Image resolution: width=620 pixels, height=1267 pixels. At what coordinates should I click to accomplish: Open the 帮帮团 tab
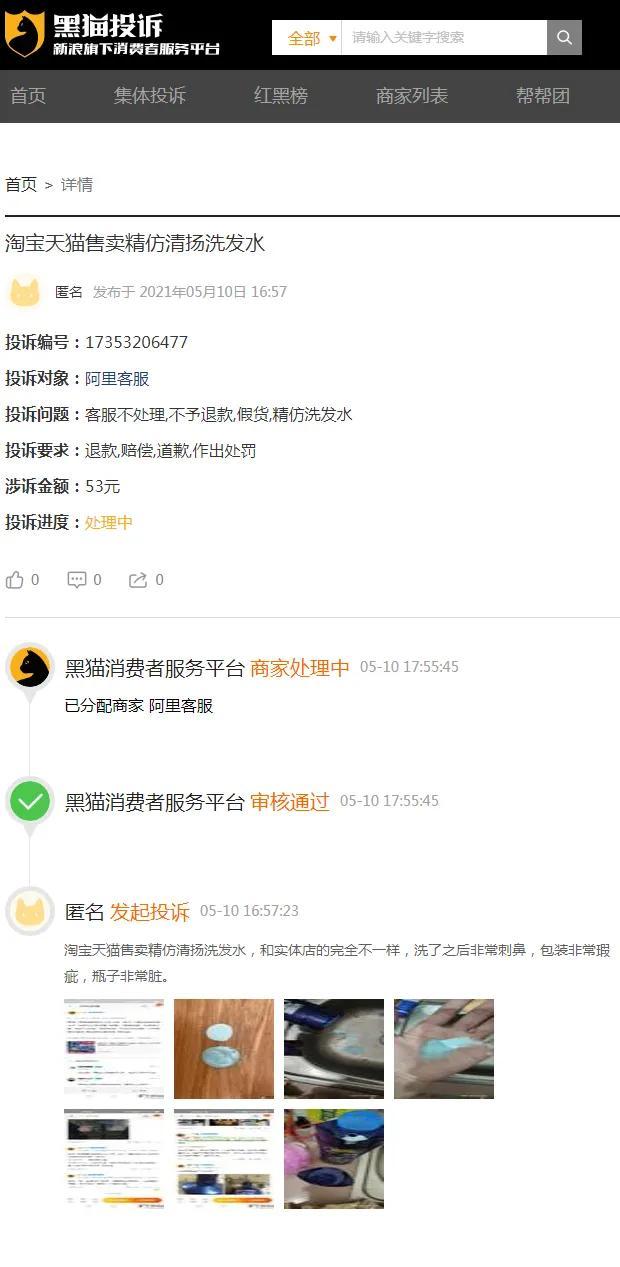[543, 96]
